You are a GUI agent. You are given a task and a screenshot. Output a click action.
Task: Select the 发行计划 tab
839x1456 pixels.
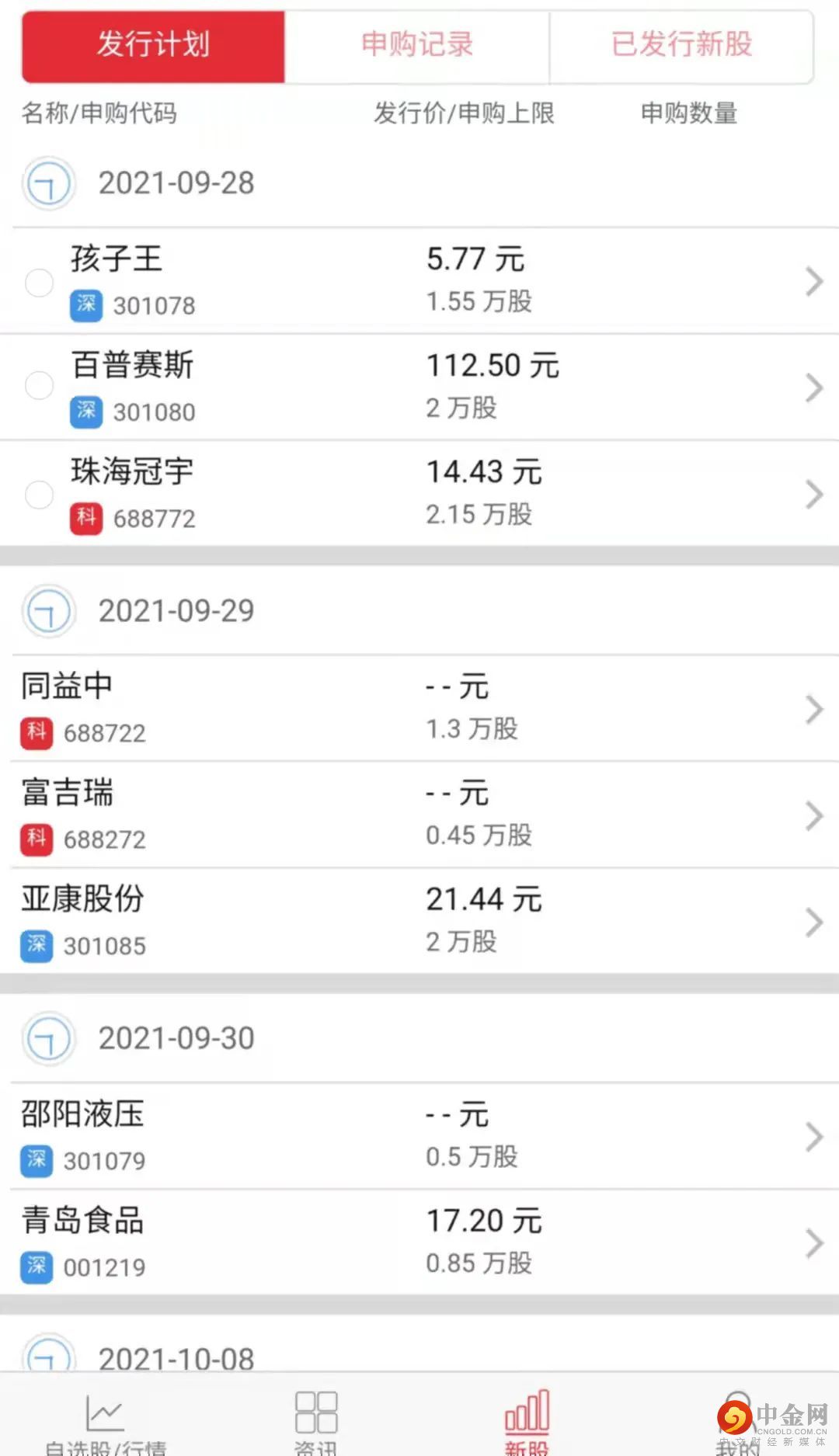pos(153,45)
